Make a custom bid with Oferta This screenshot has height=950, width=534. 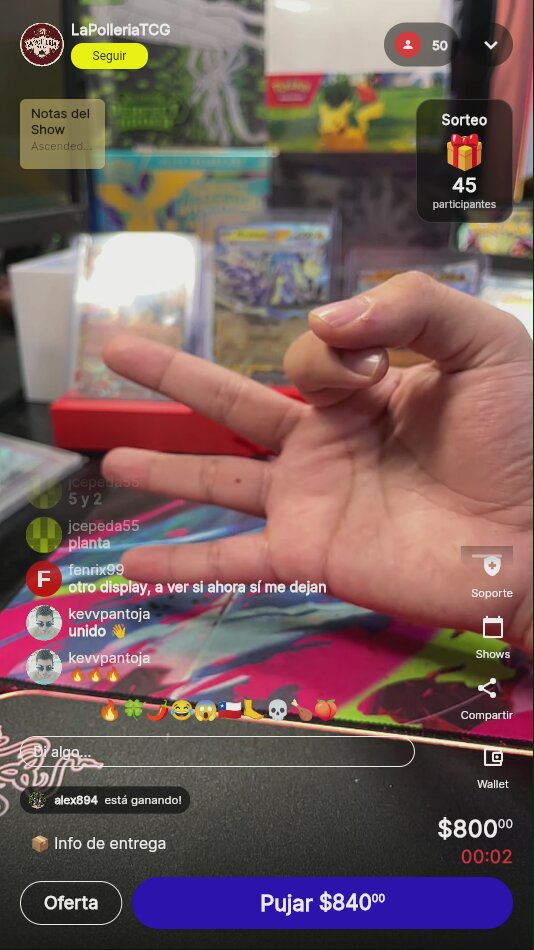click(x=71, y=903)
